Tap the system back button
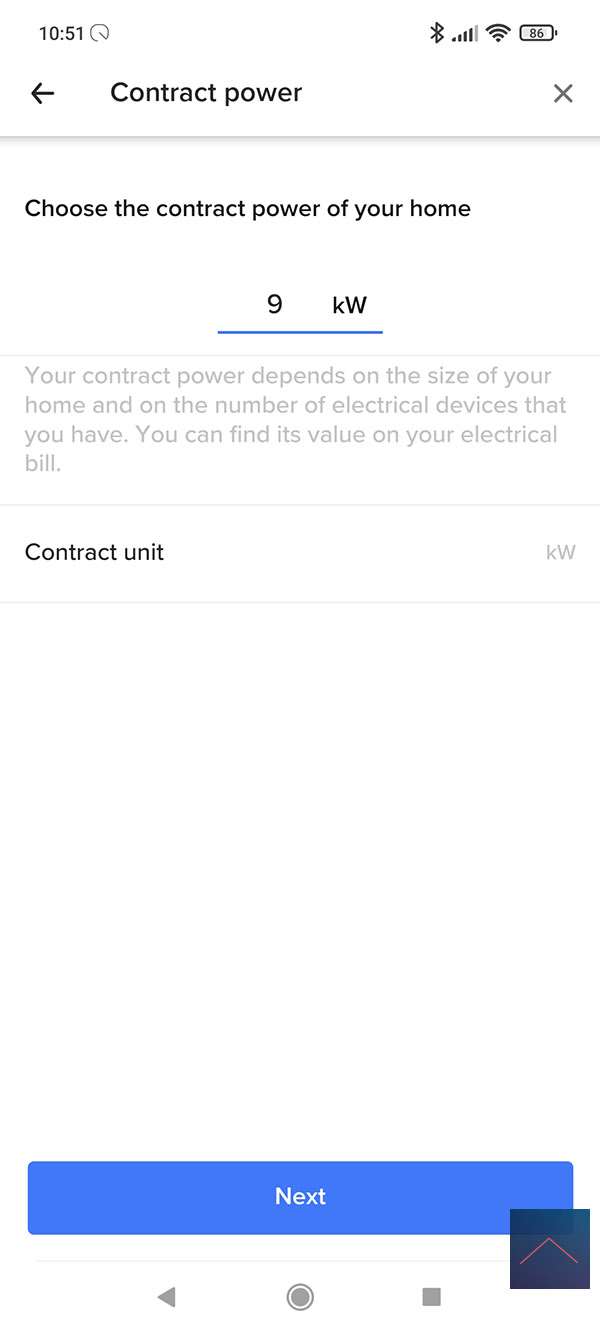Viewport: 600px width, 1333px height. coord(166,1297)
